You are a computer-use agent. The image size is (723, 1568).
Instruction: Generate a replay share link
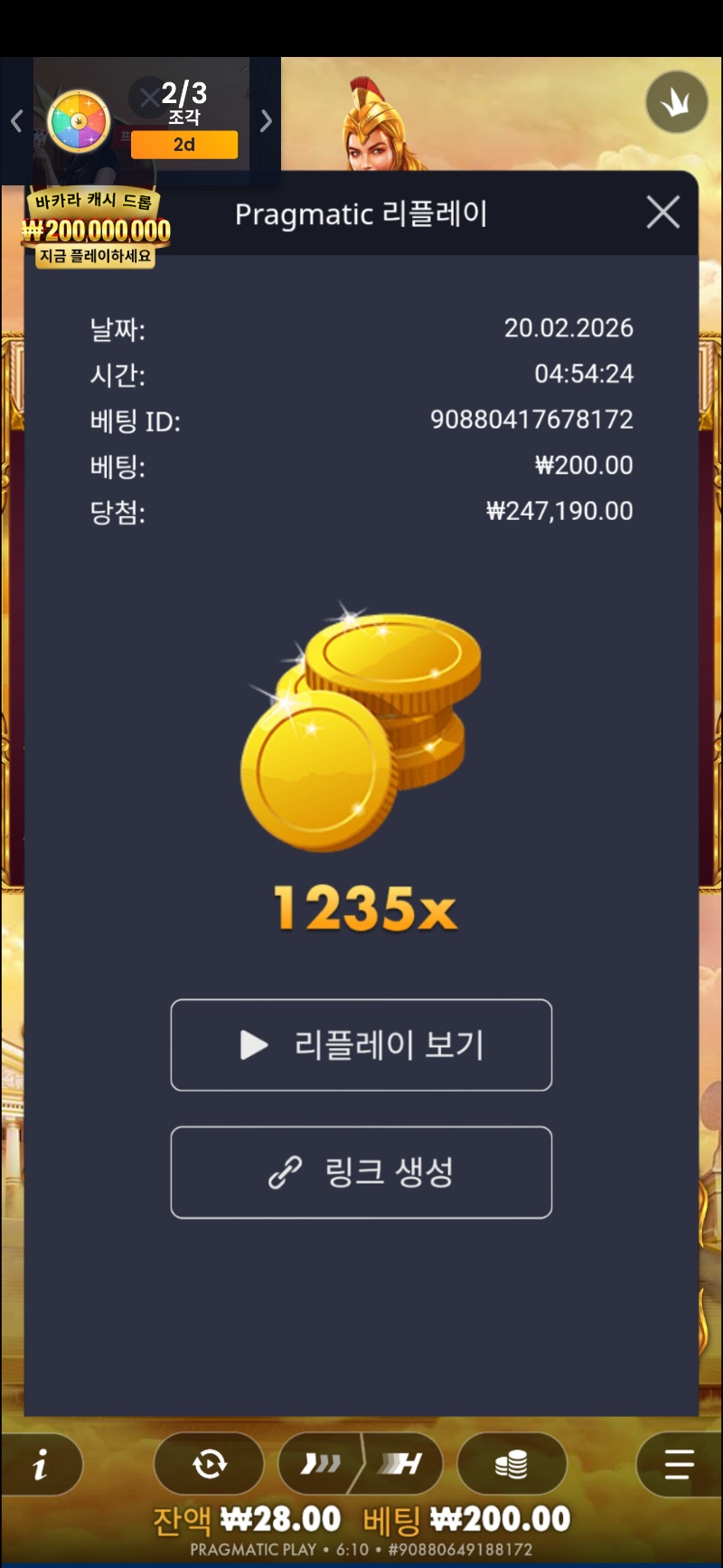coord(361,1172)
